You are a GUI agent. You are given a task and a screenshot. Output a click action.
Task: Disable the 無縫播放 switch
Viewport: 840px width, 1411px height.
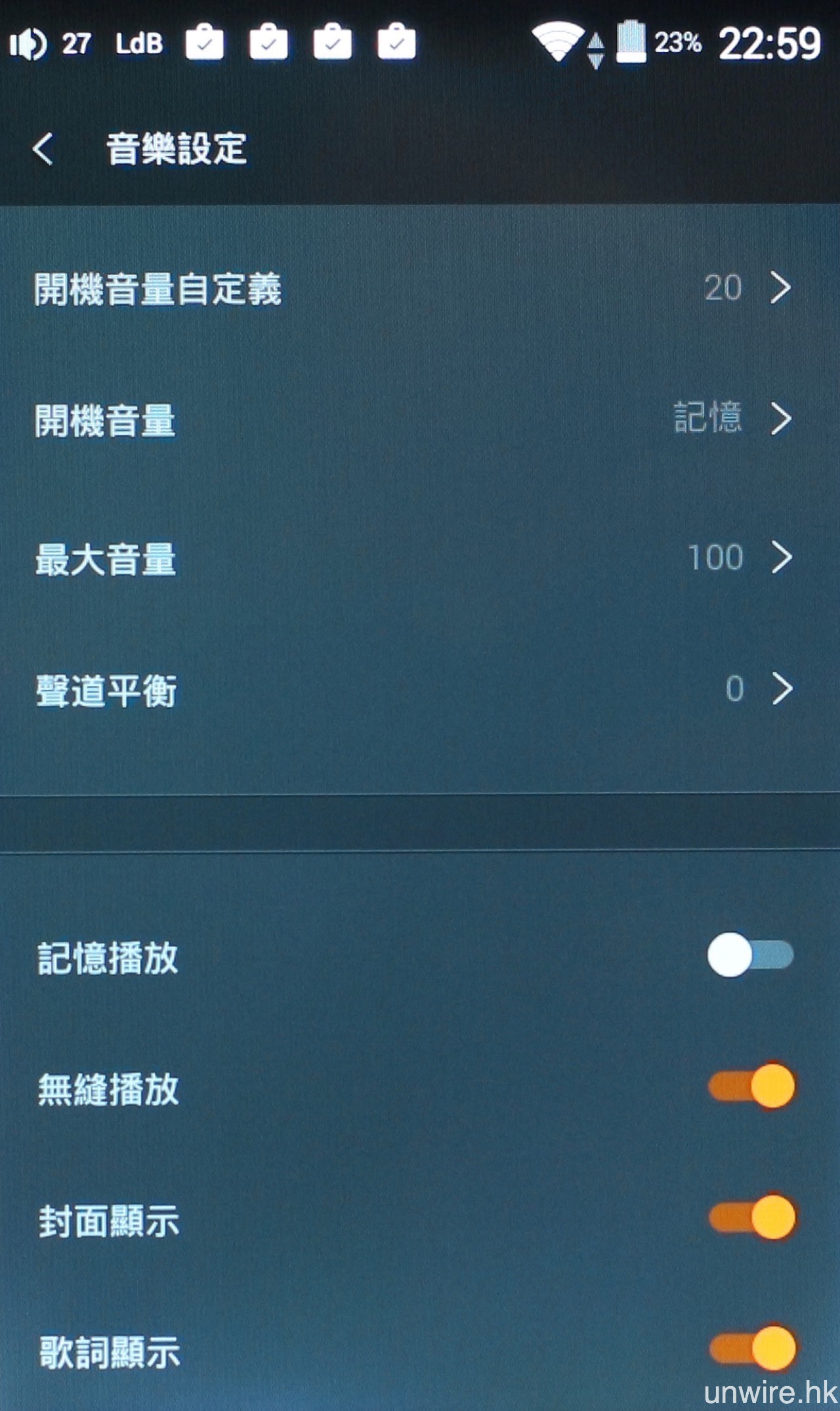(x=751, y=1087)
